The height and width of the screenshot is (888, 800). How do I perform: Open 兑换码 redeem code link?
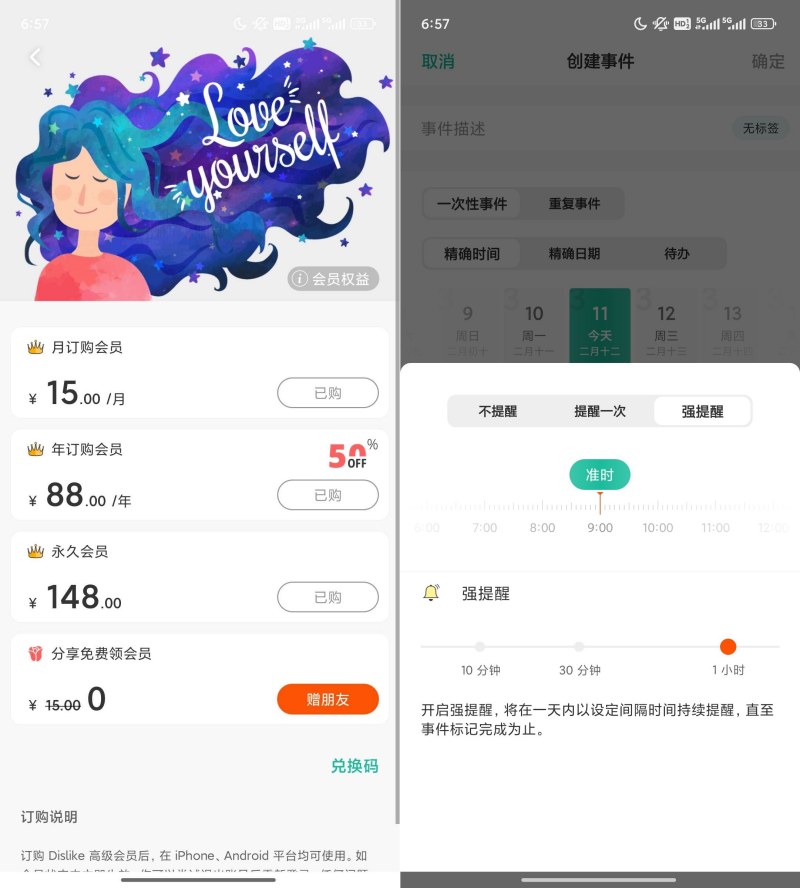point(354,766)
